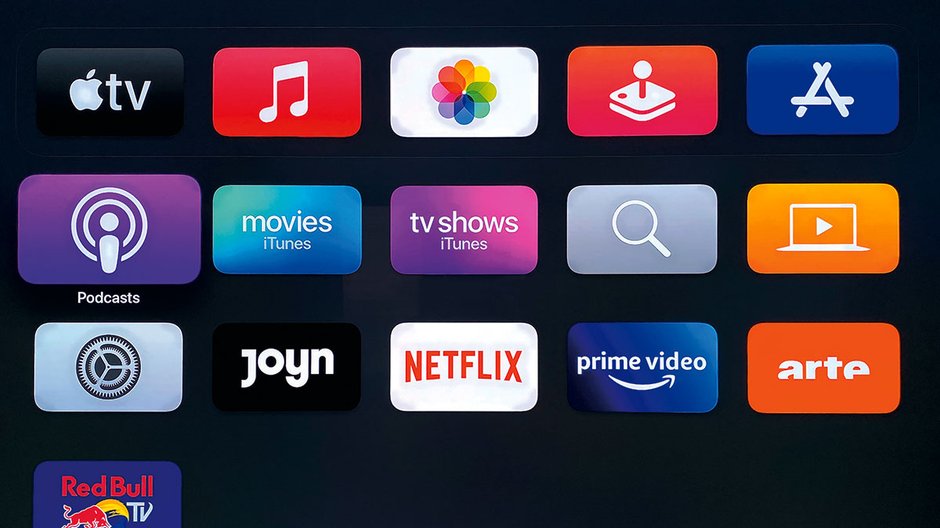The image size is (940, 528).
Task: Open Apple Arcade
Action: tap(642, 92)
